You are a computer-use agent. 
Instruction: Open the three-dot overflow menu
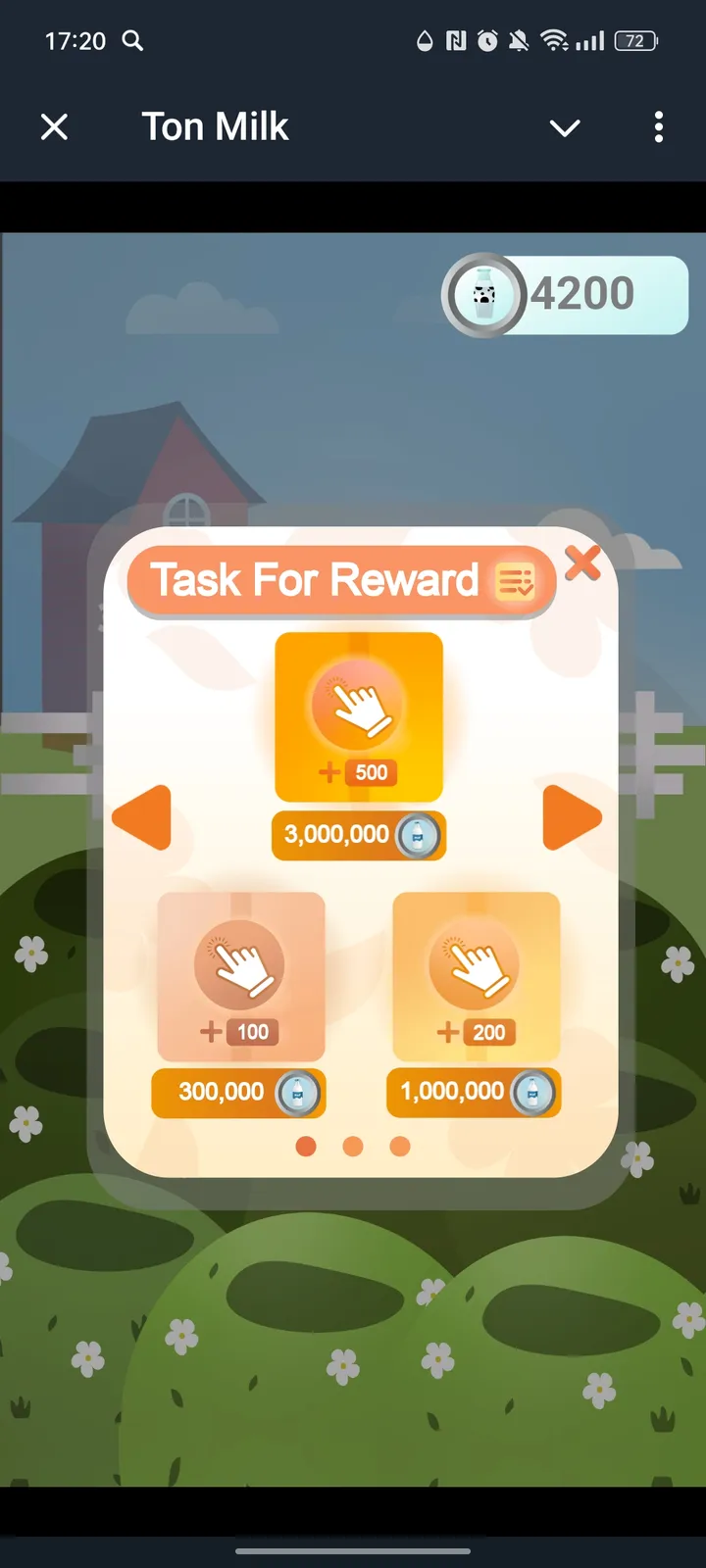click(658, 126)
